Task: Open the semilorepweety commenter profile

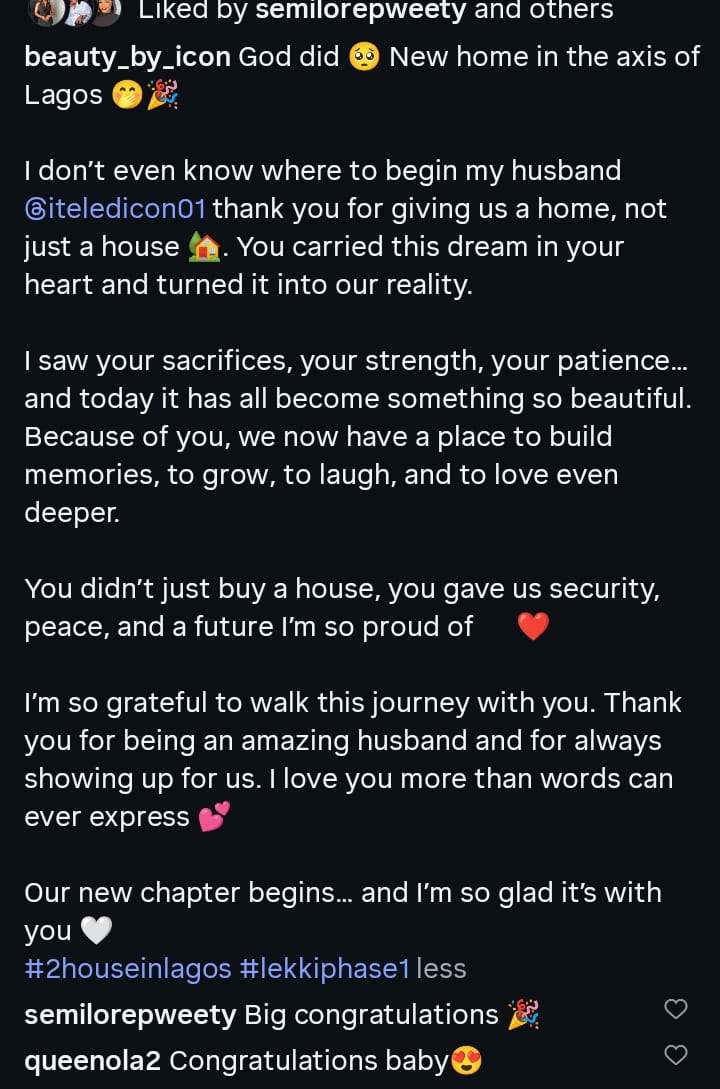Action: tap(130, 1015)
